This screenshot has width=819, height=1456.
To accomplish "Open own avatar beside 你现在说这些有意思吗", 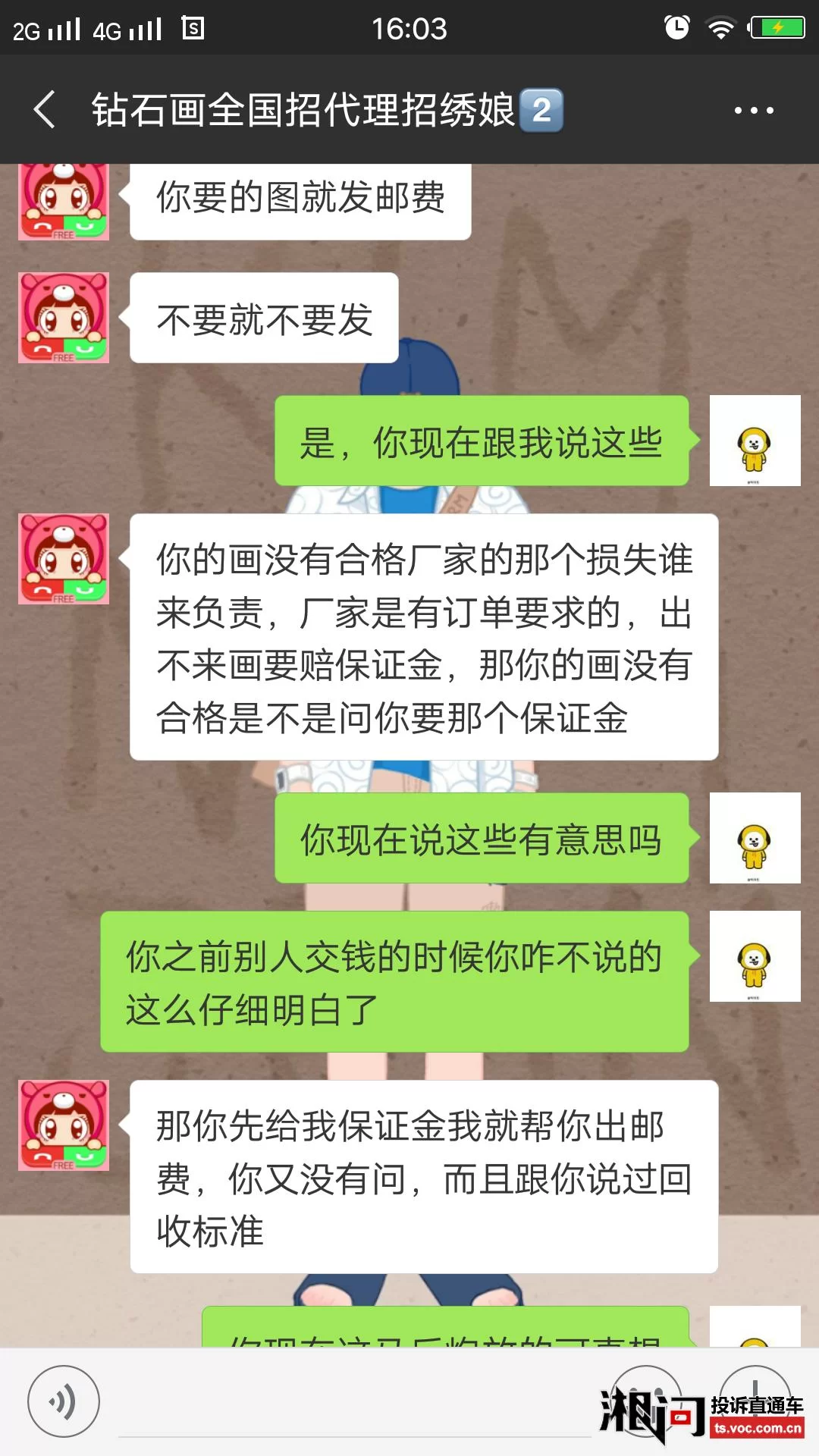I will pyautogui.click(x=755, y=838).
